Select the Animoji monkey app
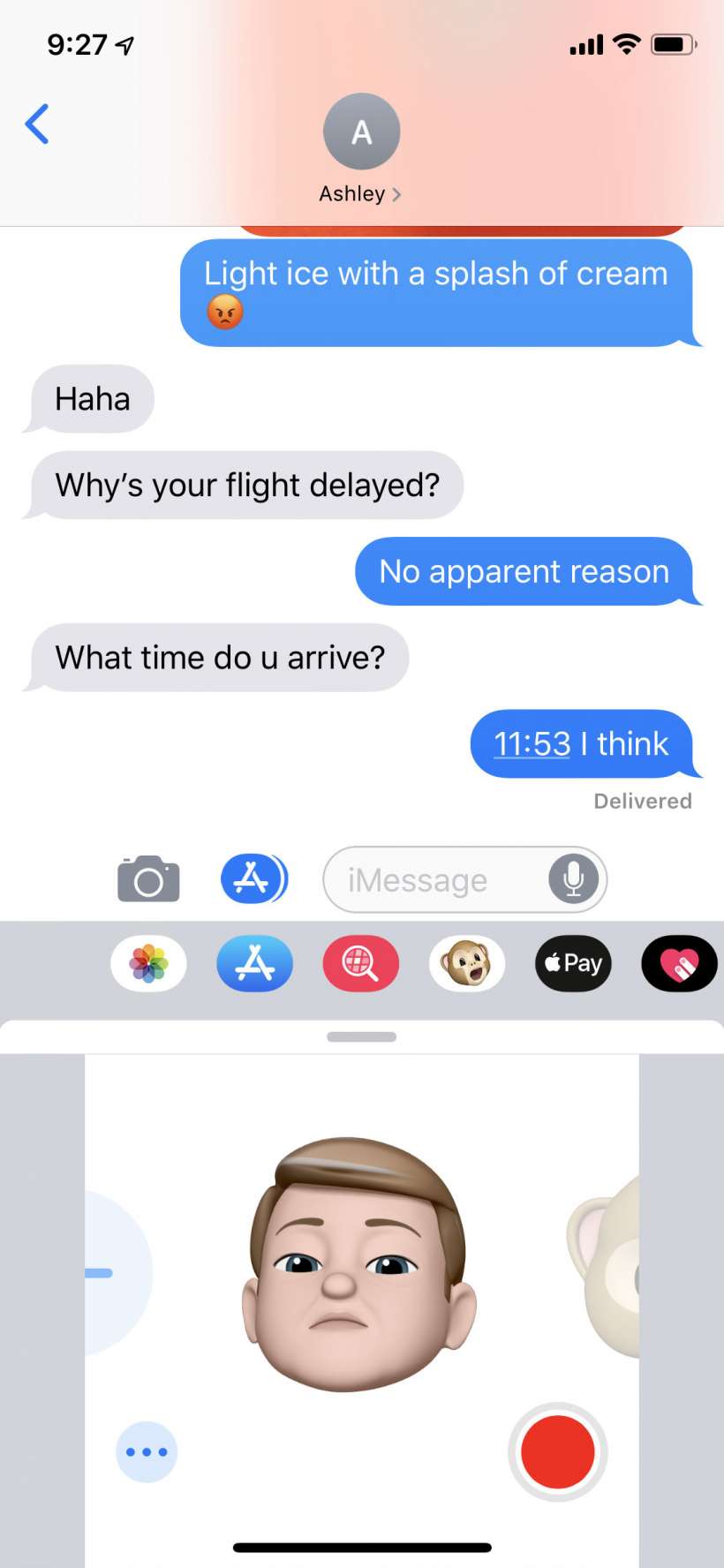 pyautogui.click(x=467, y=963)
